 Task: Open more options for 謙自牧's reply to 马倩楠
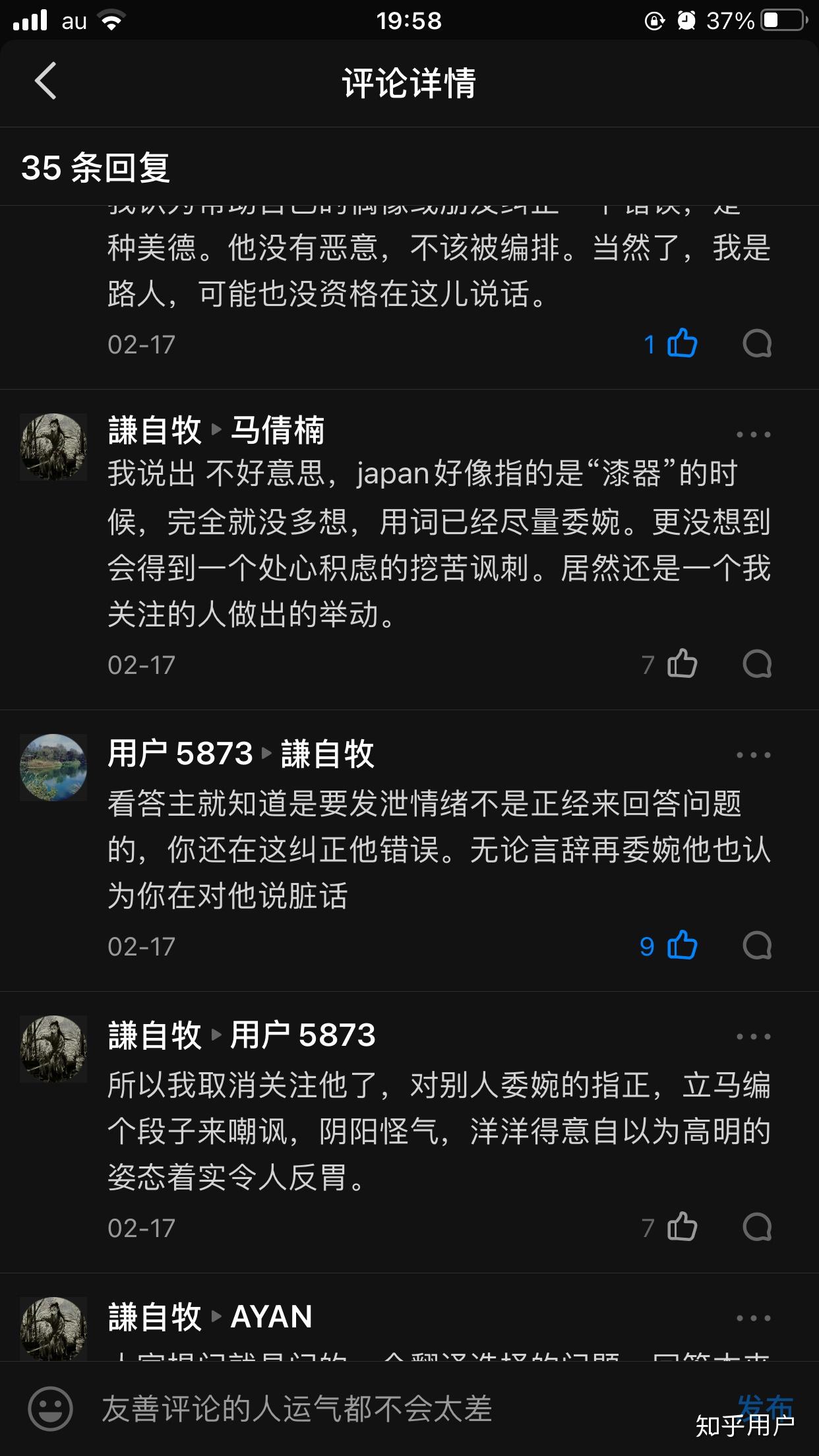pos(753,435)
